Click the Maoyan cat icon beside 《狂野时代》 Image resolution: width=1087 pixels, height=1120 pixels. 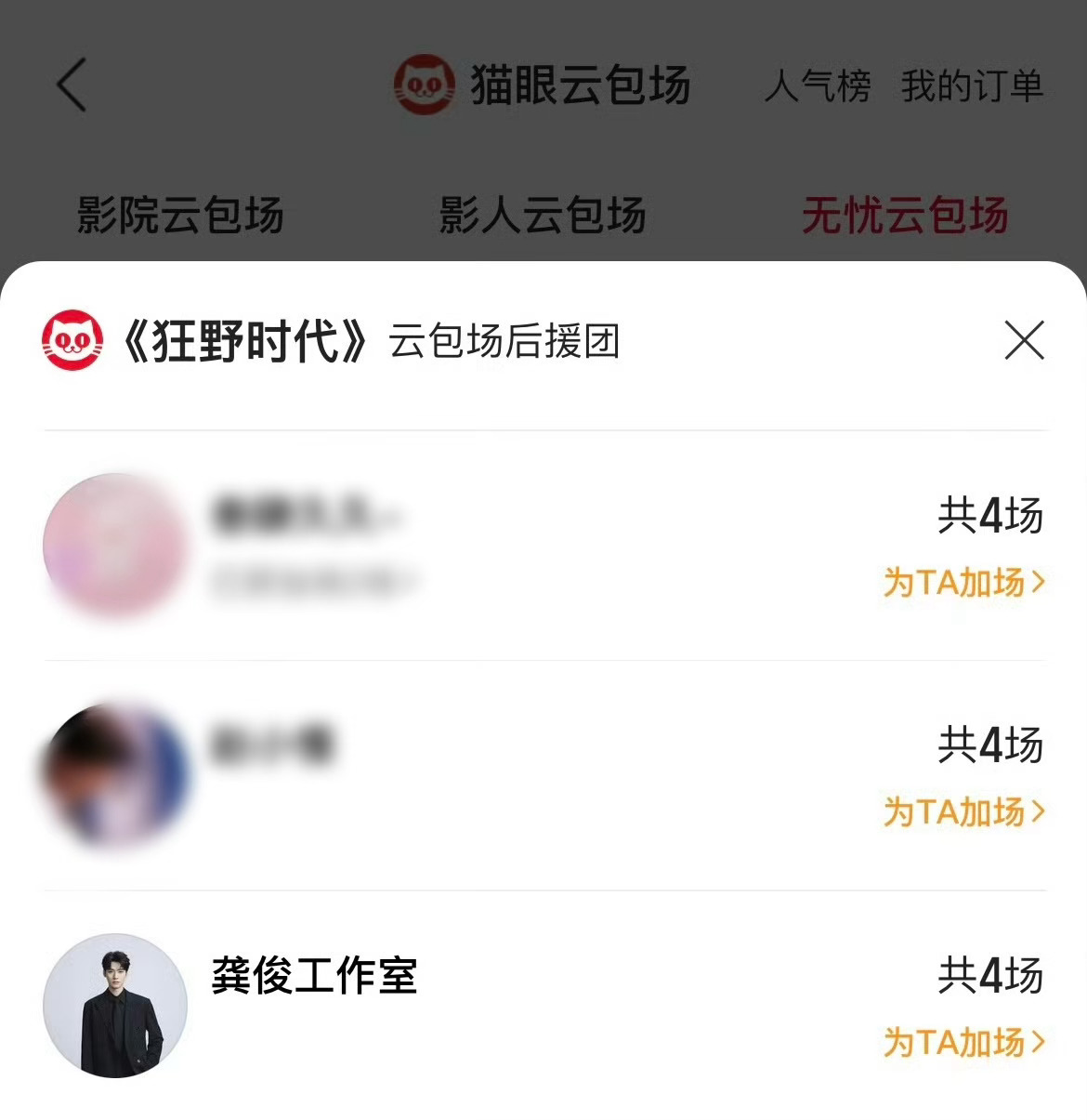click(74, 342)
